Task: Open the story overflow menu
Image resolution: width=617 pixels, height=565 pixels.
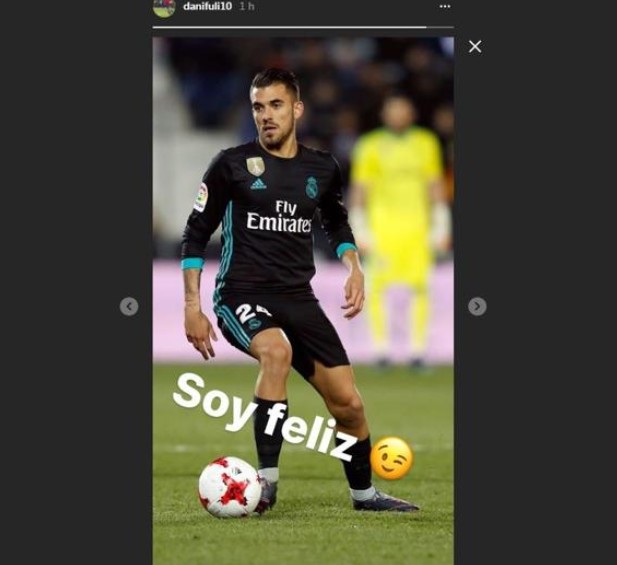Action: point(445,6)
